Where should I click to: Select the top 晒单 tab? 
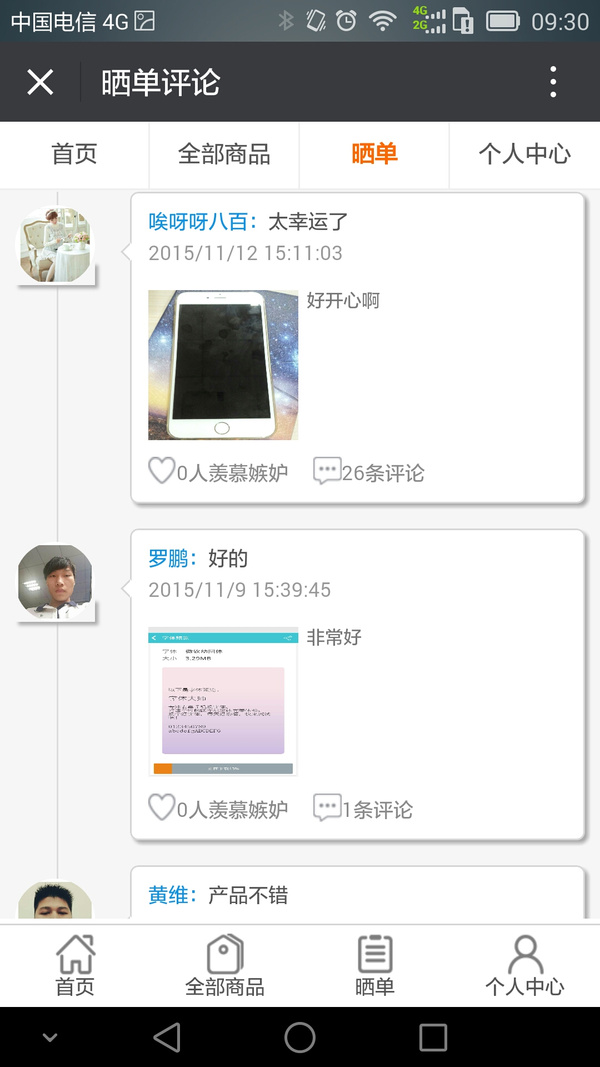point(374,154)
